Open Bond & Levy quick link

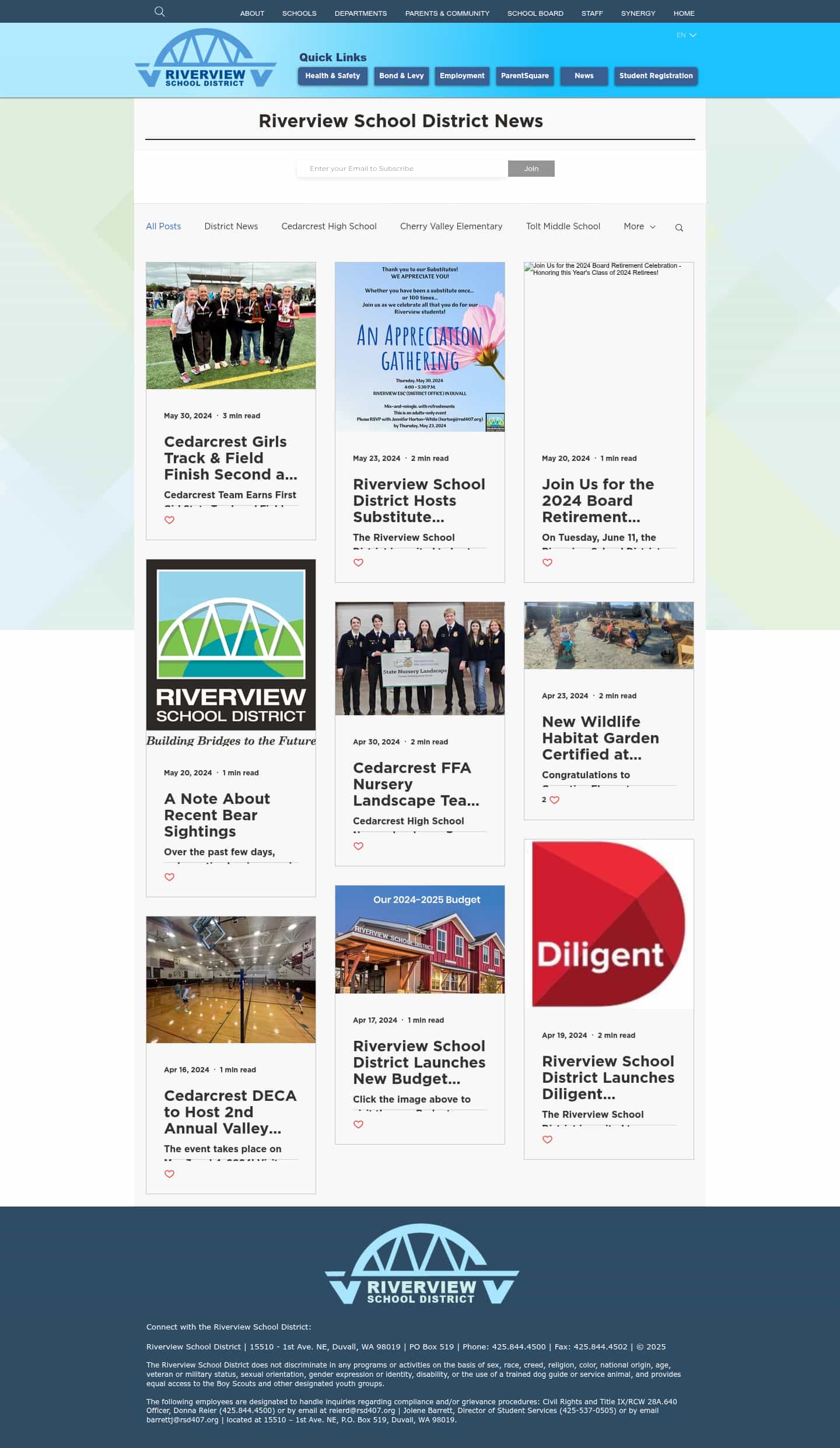[401, 76]
